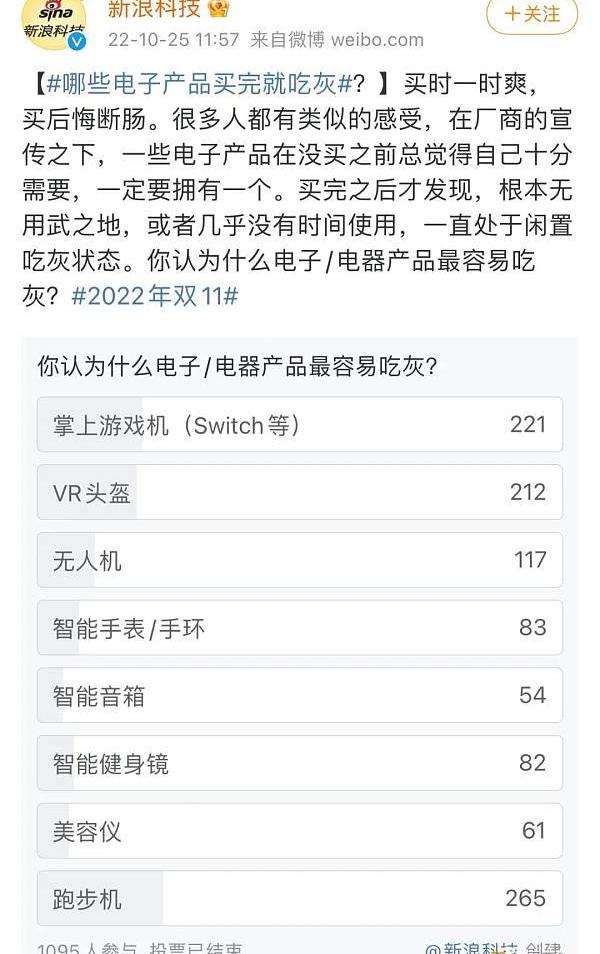The width and height of the screenshot is (600, 954).
Task: Follow 新浪科技 with the 关注 button
Action: tap(531, 15)
